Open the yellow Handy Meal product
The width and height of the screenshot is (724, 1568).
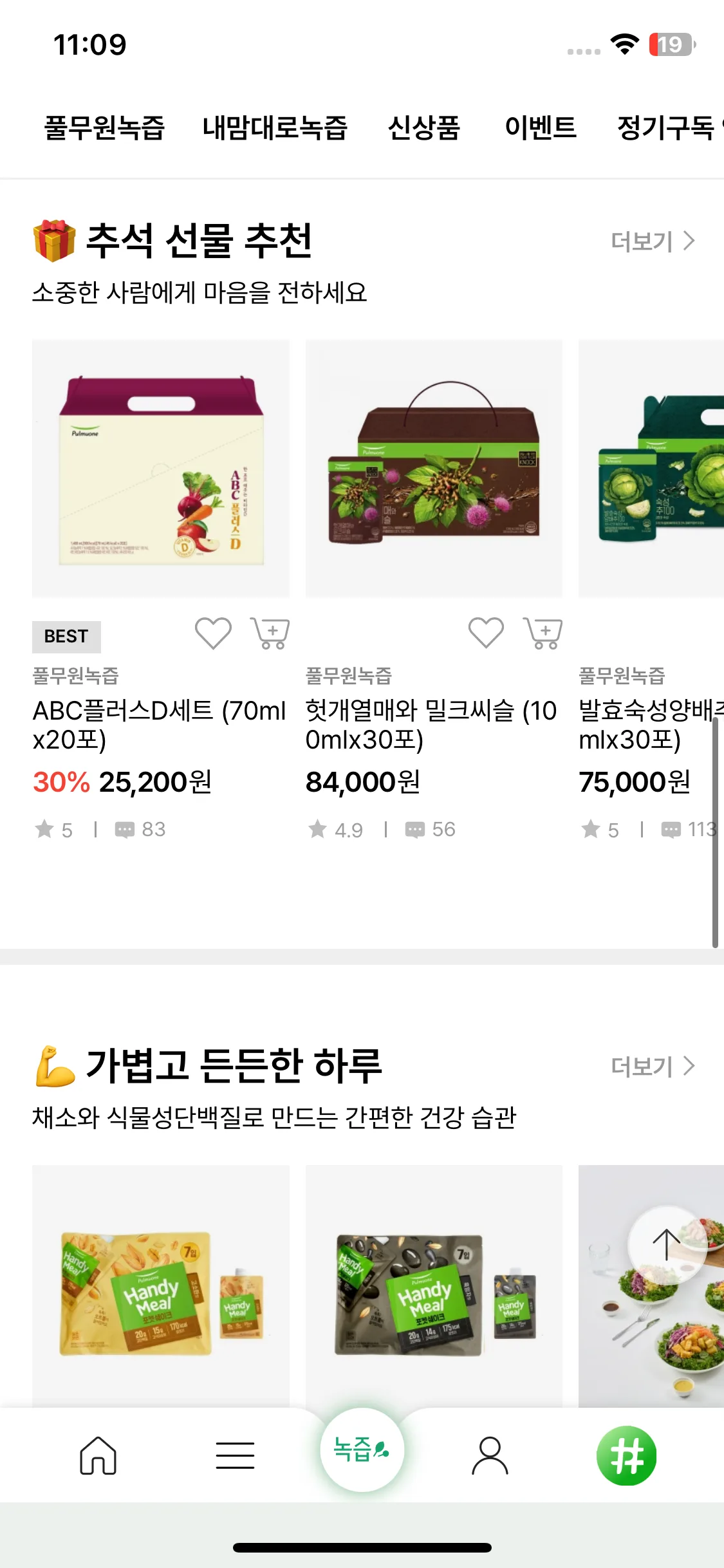pos(160,1287)
